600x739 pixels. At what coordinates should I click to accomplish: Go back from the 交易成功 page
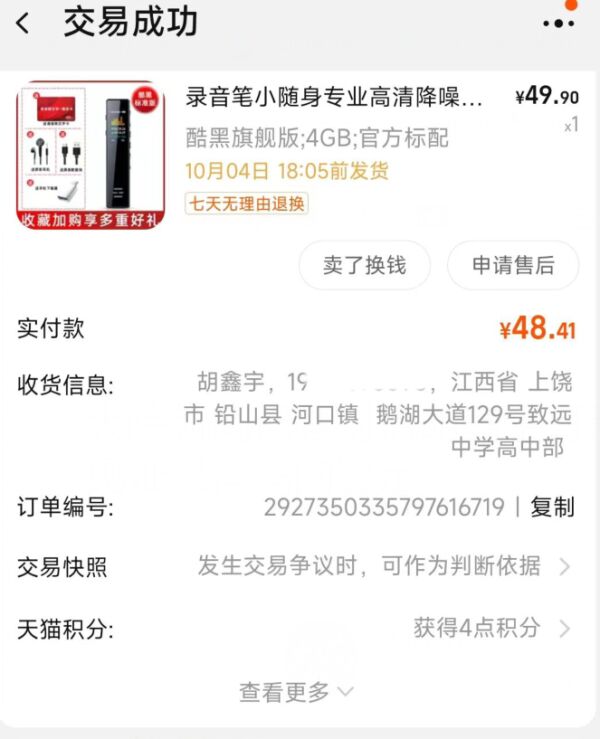pos(23,23)
